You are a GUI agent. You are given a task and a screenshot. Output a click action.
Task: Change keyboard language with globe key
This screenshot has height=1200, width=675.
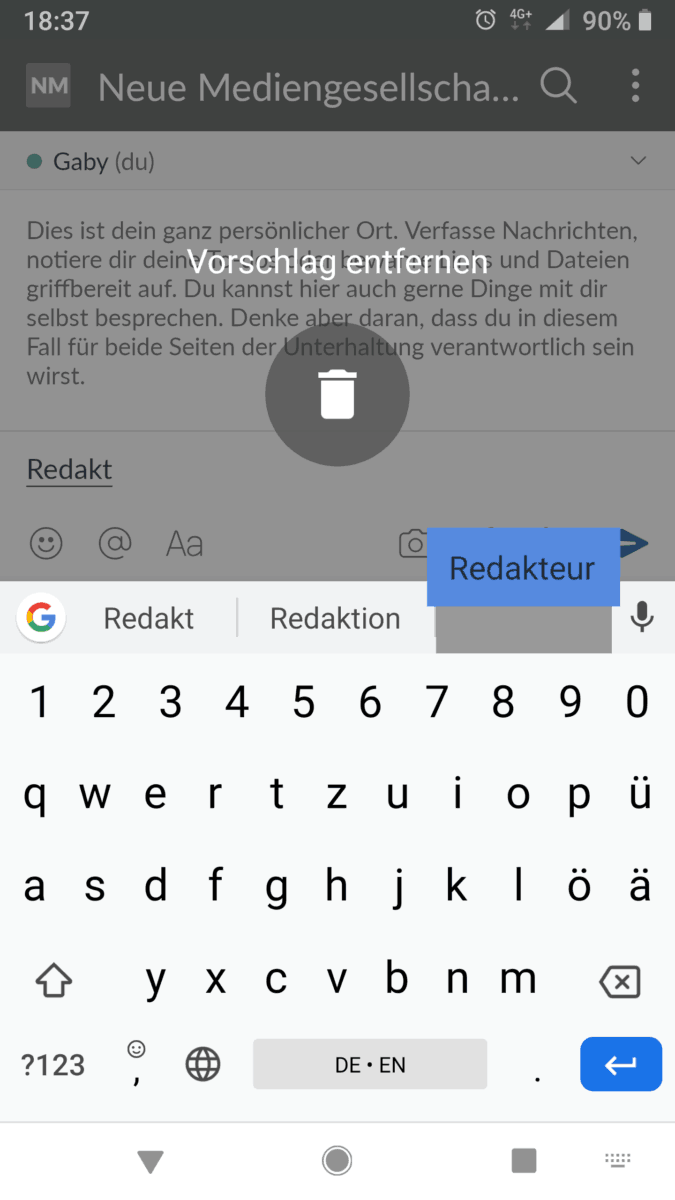(x=203, y=1065)
